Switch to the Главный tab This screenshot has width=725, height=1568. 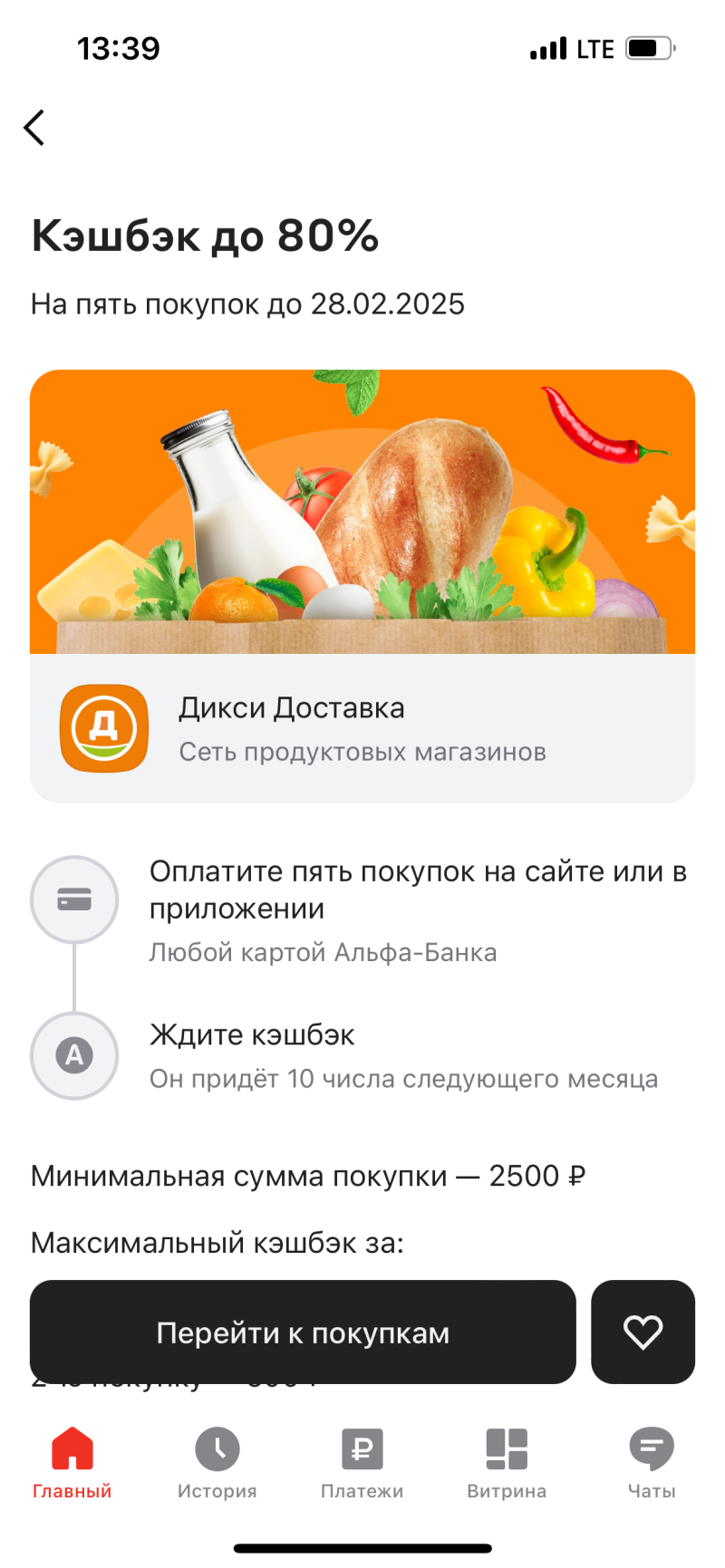(x=72, y=1461)
